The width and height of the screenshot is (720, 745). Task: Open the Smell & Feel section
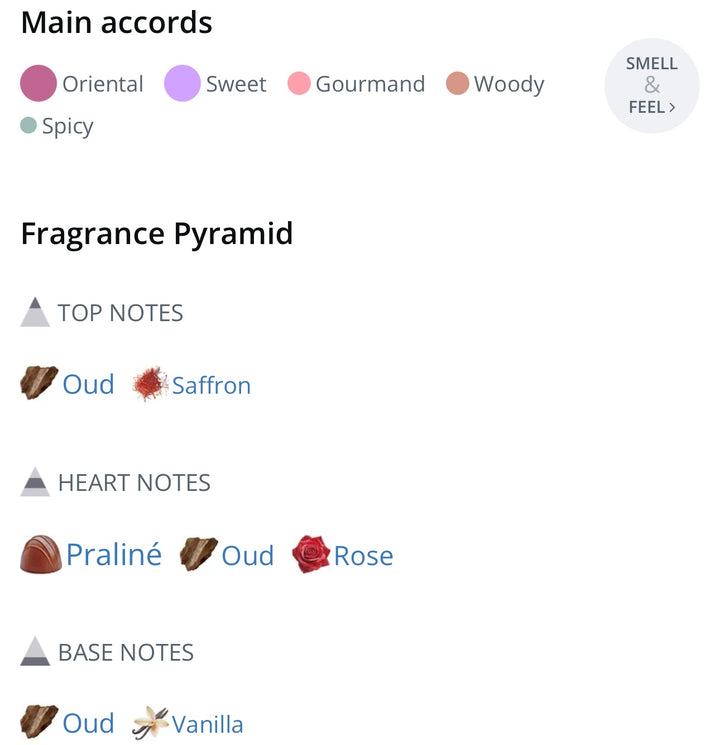point(651,85)
